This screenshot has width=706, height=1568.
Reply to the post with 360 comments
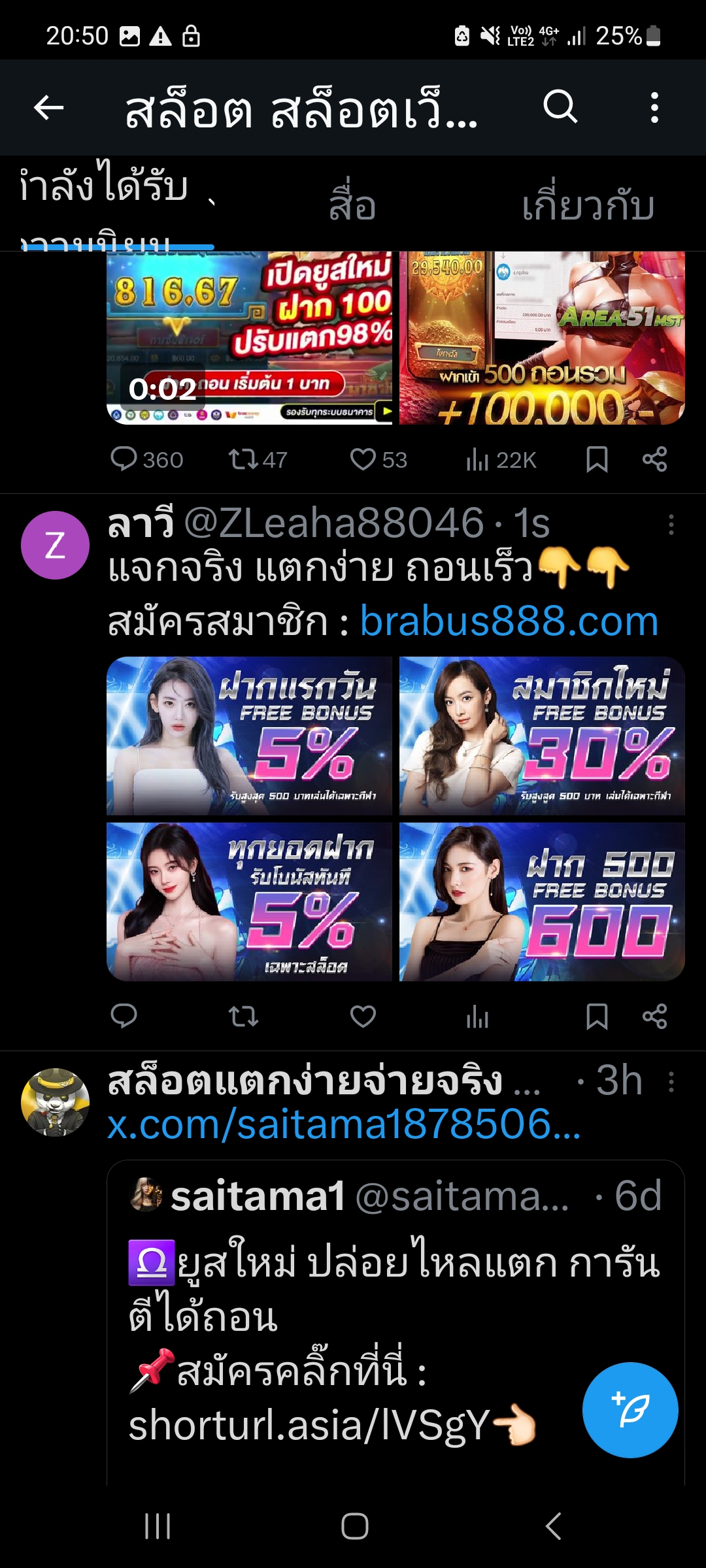(x=124, y=459)
